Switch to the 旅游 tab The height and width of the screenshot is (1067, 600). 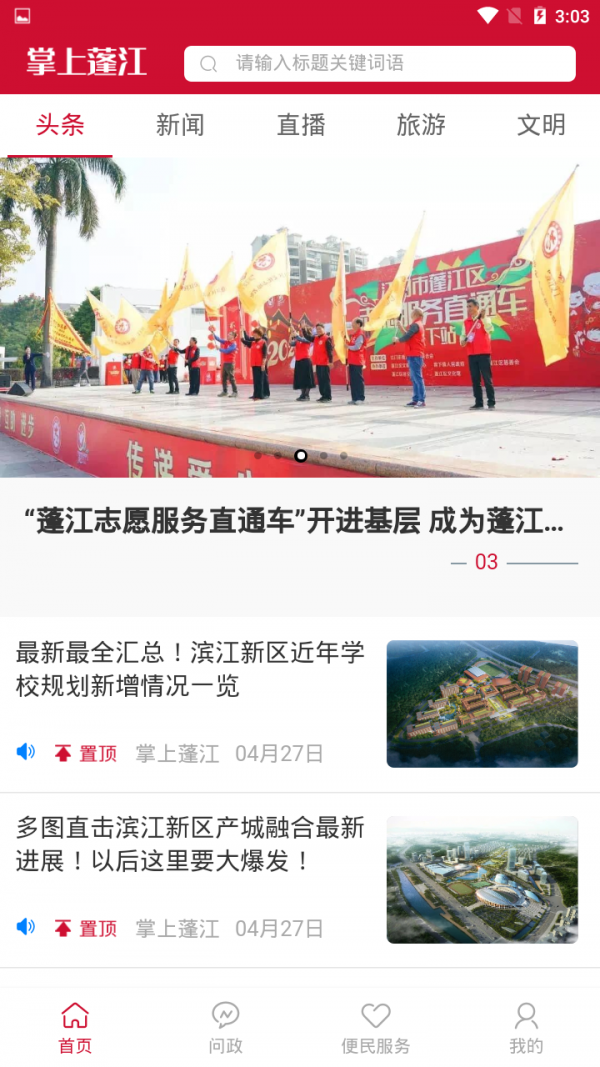[x=421, y=125]
